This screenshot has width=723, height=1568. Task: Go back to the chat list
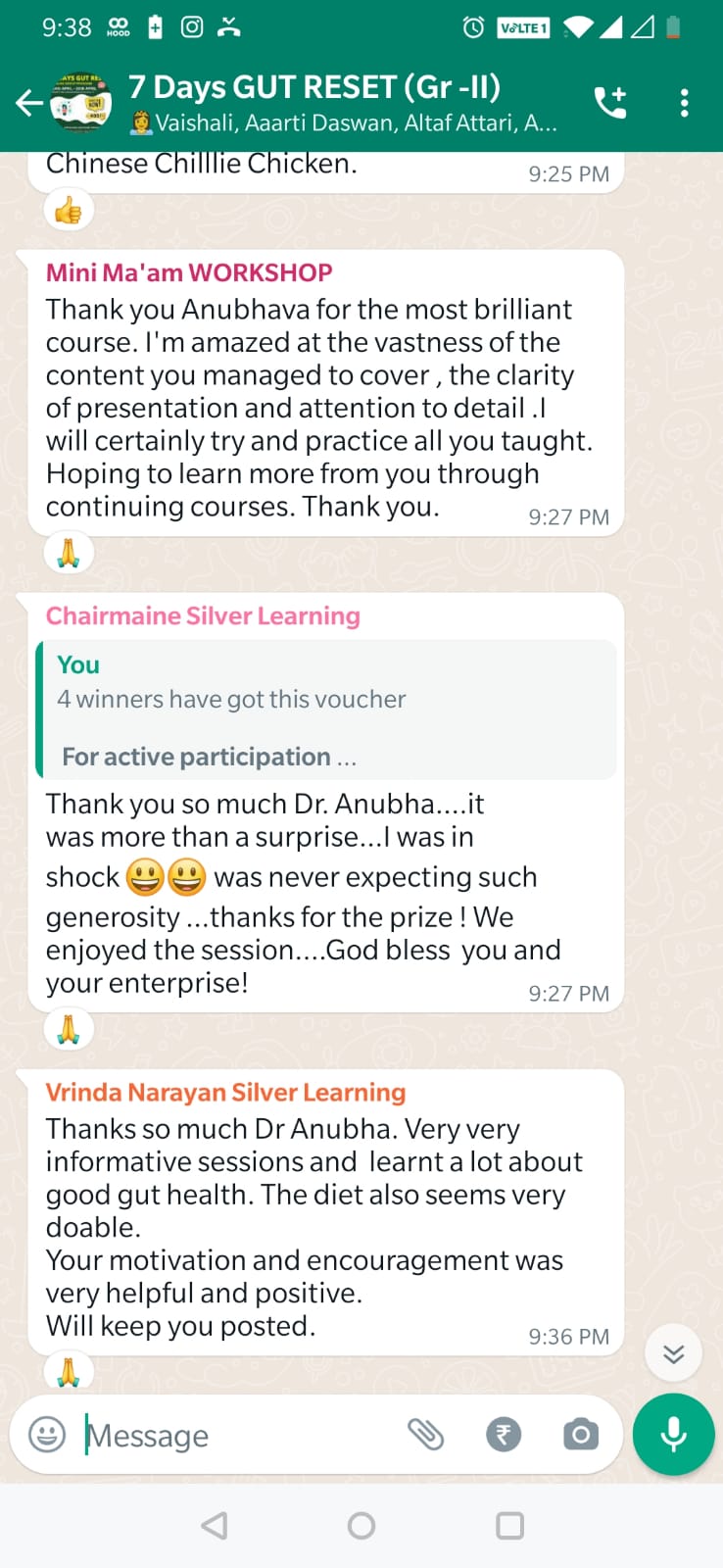pyautogui.click(x=29, y=102)
